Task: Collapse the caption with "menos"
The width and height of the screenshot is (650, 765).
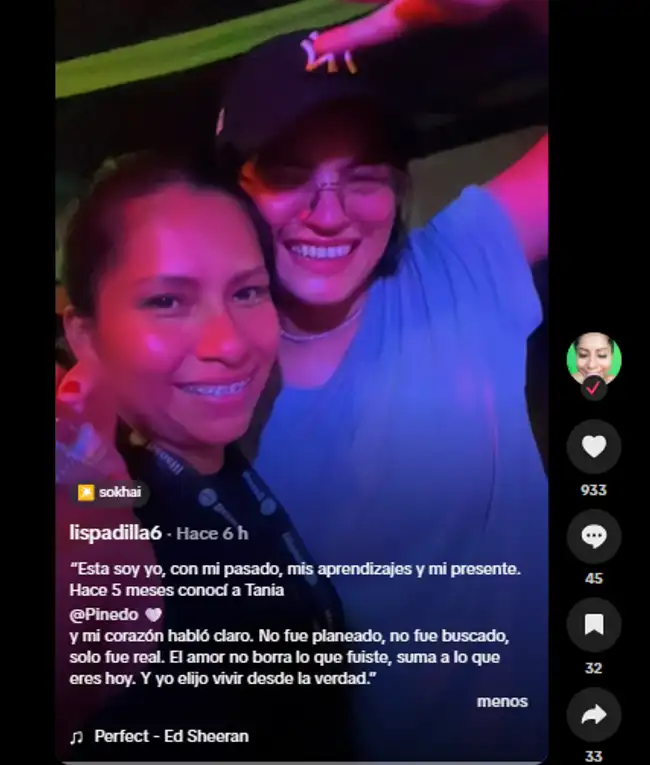Action: [x=502, y=701]
